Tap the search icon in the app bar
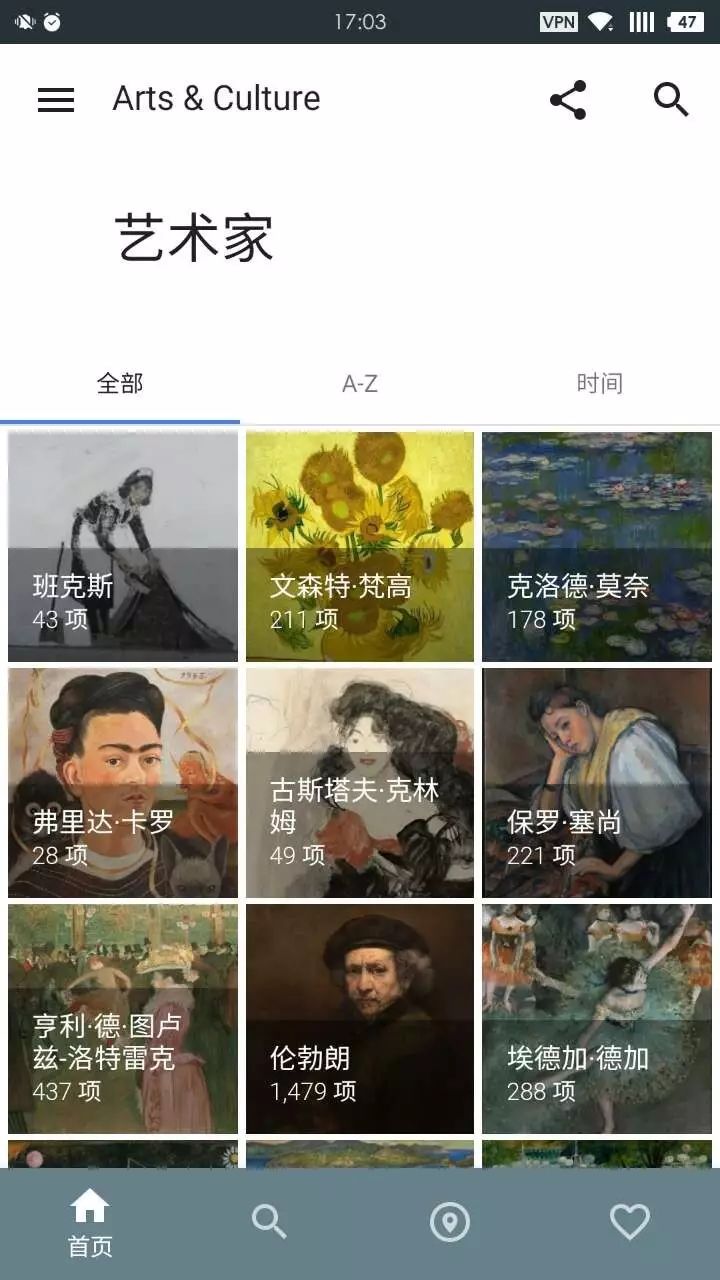 671,99
